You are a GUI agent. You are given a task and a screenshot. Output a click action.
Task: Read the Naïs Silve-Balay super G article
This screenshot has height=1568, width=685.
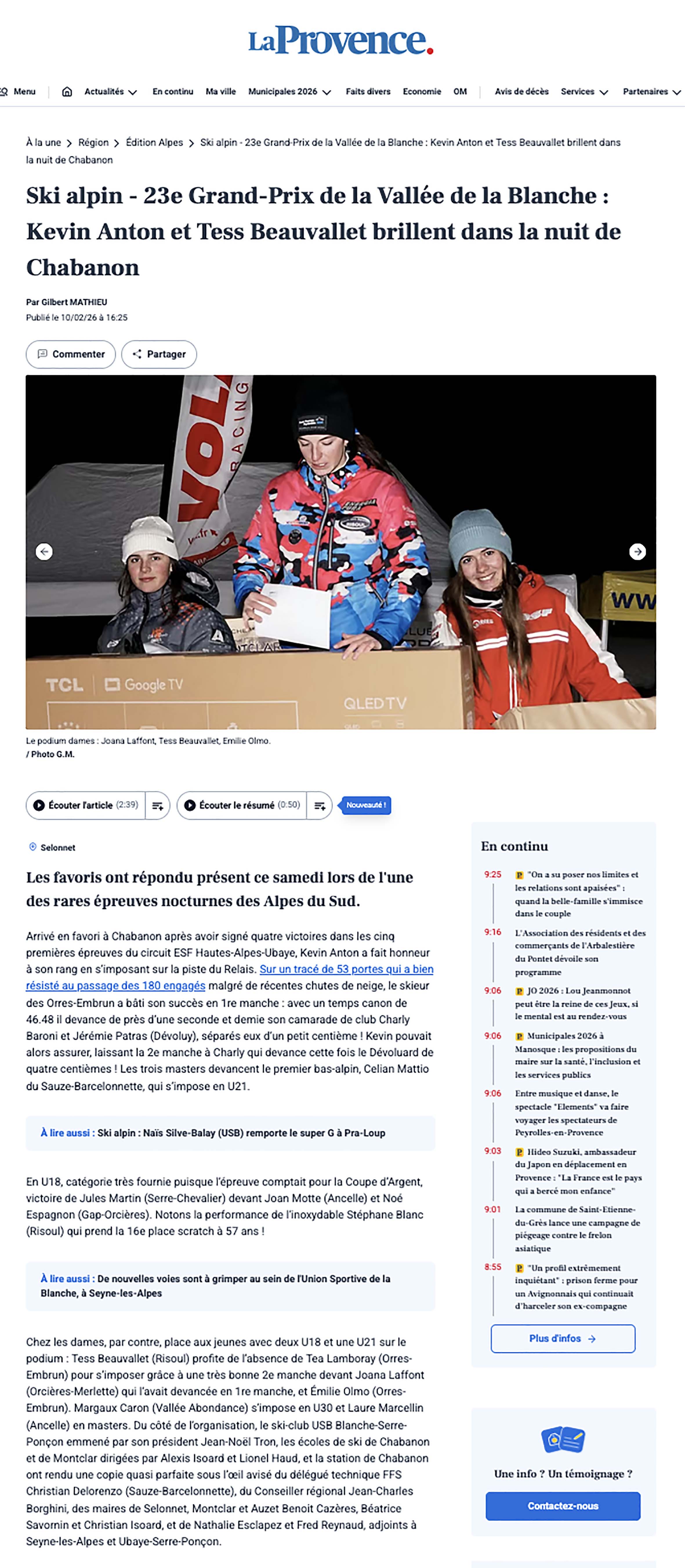pyautogui.click(x=241, y=1133)
